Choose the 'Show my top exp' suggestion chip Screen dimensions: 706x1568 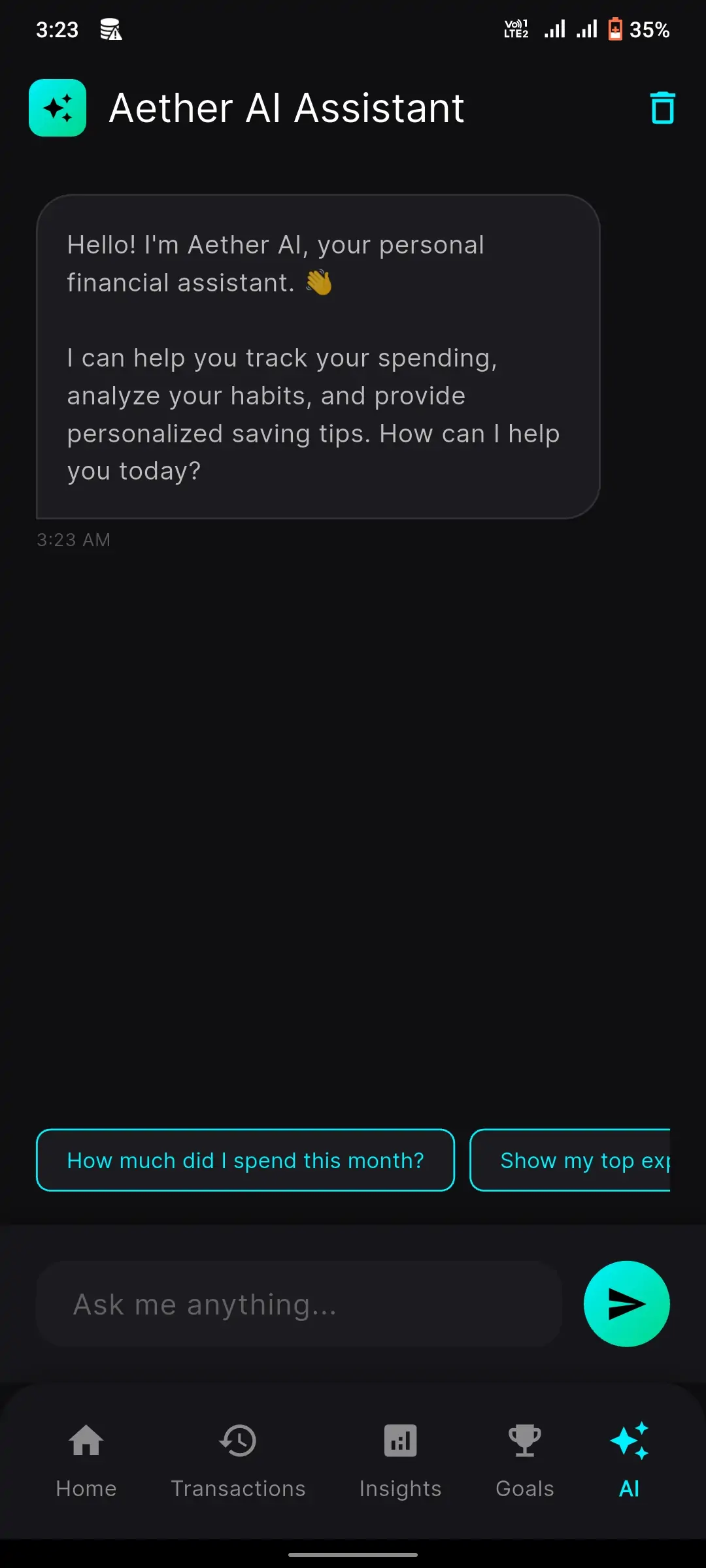coord(570,1160)
